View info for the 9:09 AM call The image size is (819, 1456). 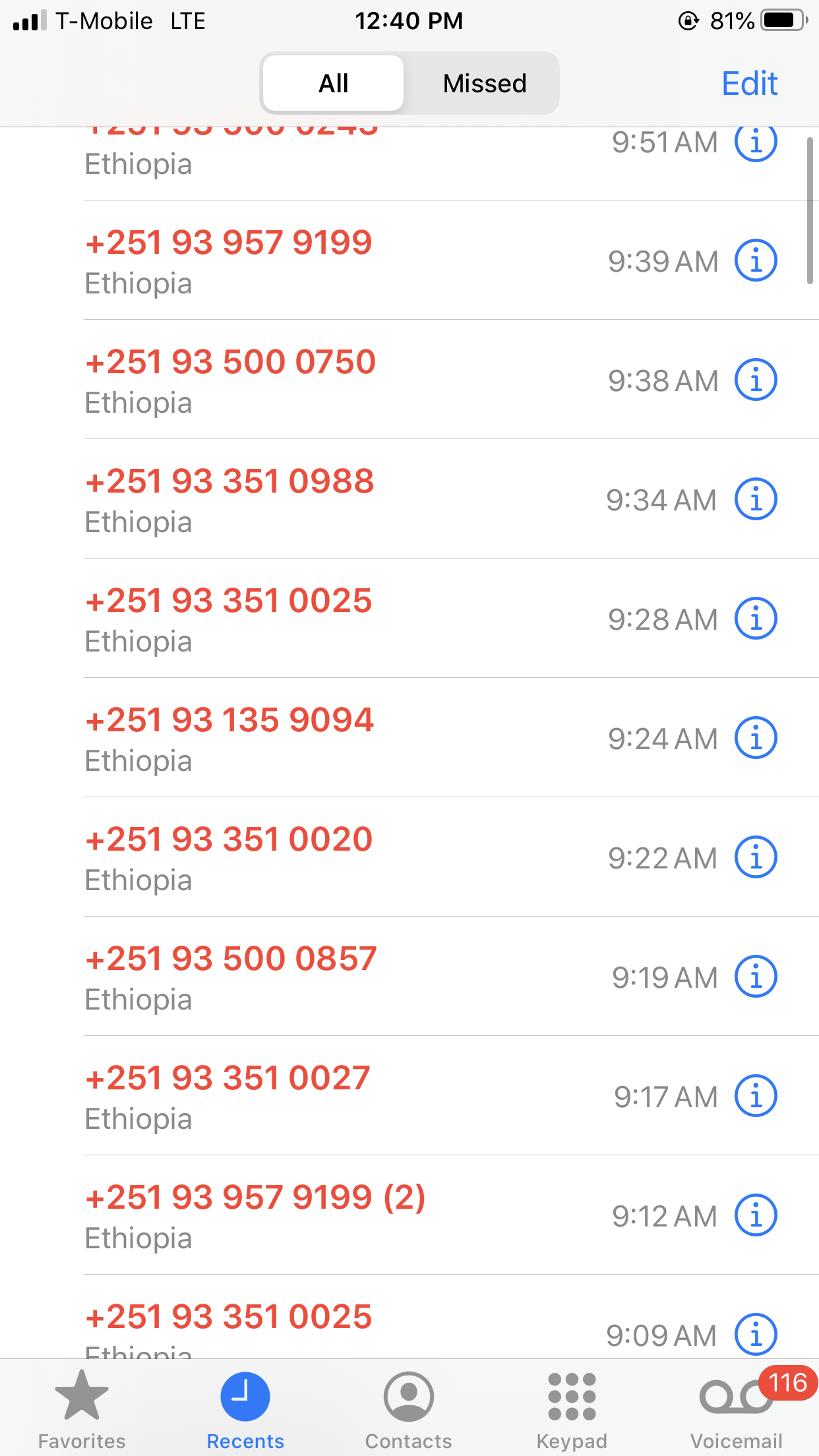tap(756, 1335)
